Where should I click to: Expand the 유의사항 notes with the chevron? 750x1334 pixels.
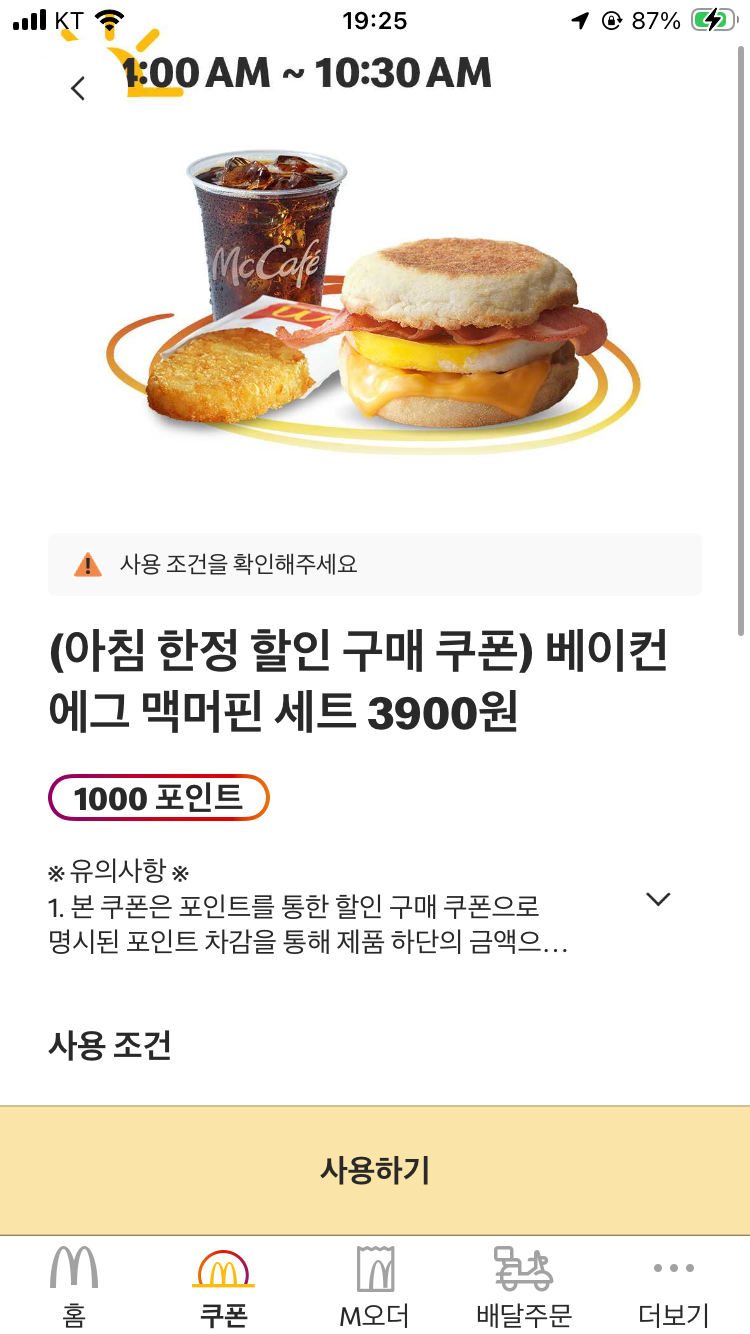[x=657, y=899]
